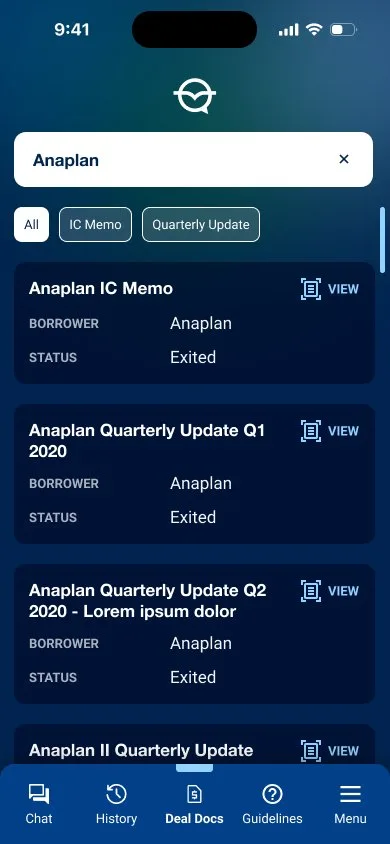
Task: Open the Menu tab
Action: tap(350, 804)
